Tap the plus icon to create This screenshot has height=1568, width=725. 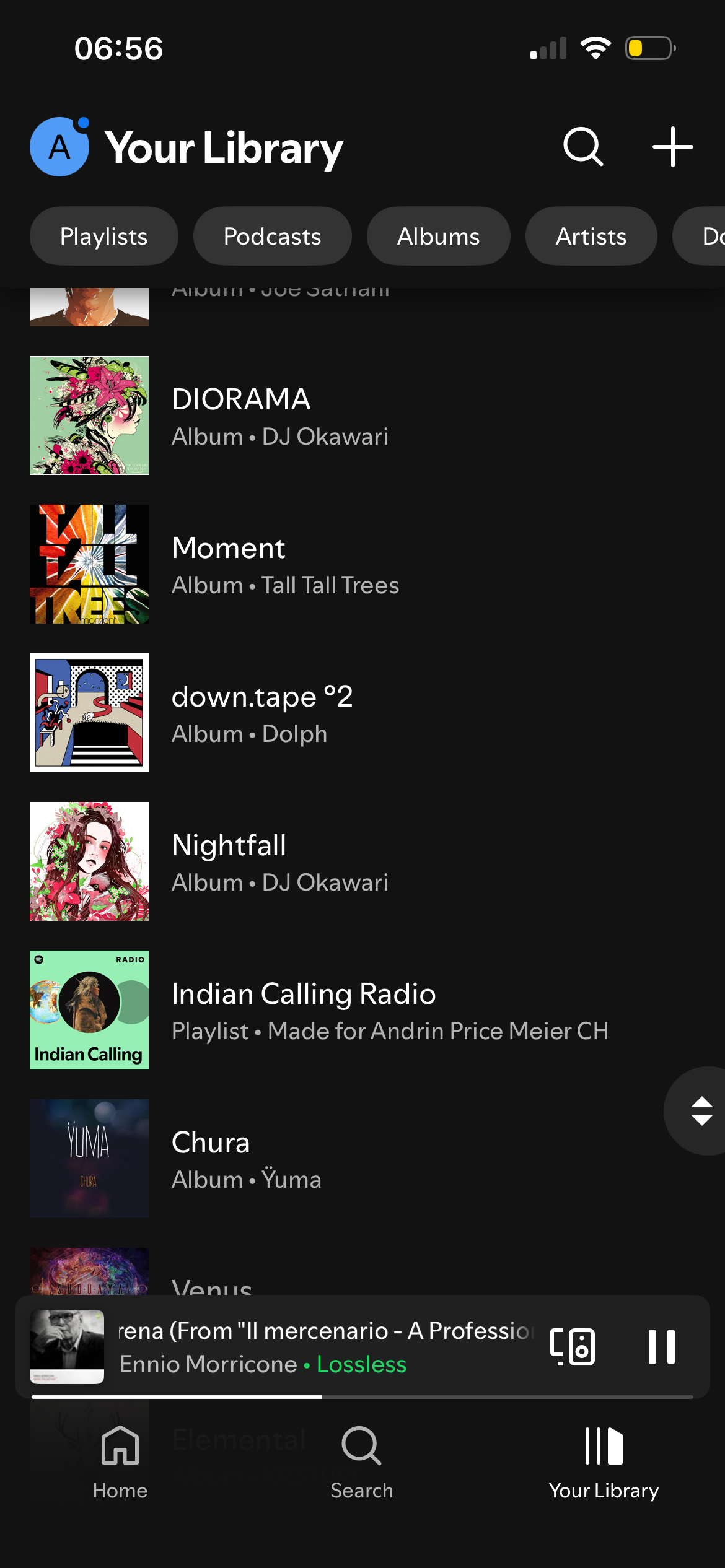tap(672, 147)
